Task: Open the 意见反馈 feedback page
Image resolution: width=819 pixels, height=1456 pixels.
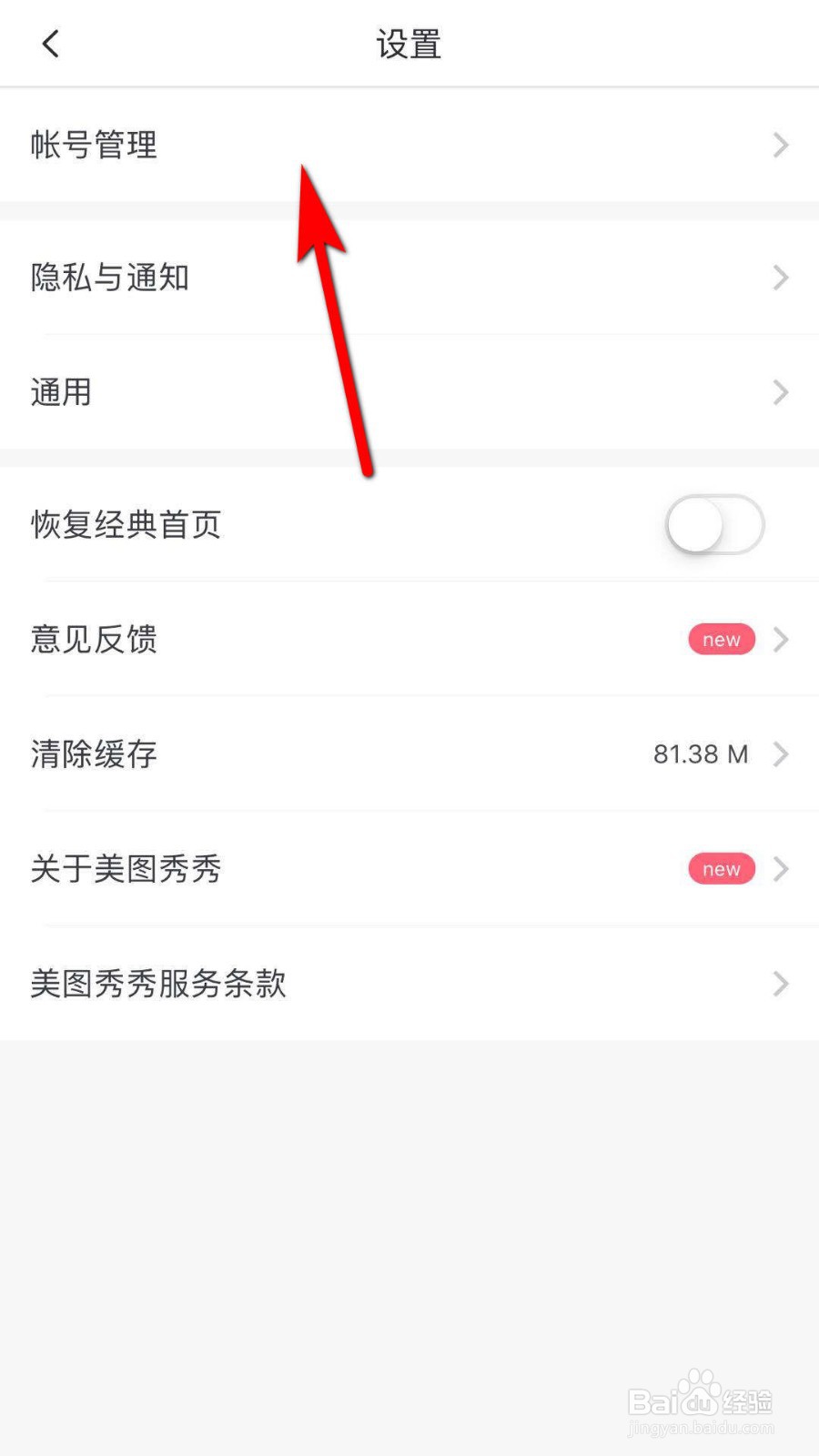Action: coord(94,639)
